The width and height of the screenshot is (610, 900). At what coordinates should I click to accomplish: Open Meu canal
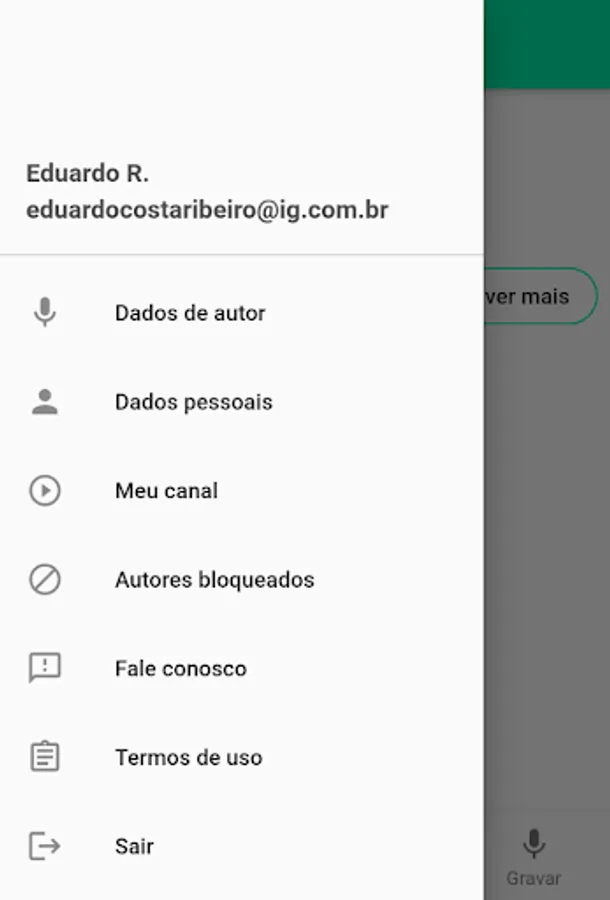pyautogui.click(x=166, y=491)
